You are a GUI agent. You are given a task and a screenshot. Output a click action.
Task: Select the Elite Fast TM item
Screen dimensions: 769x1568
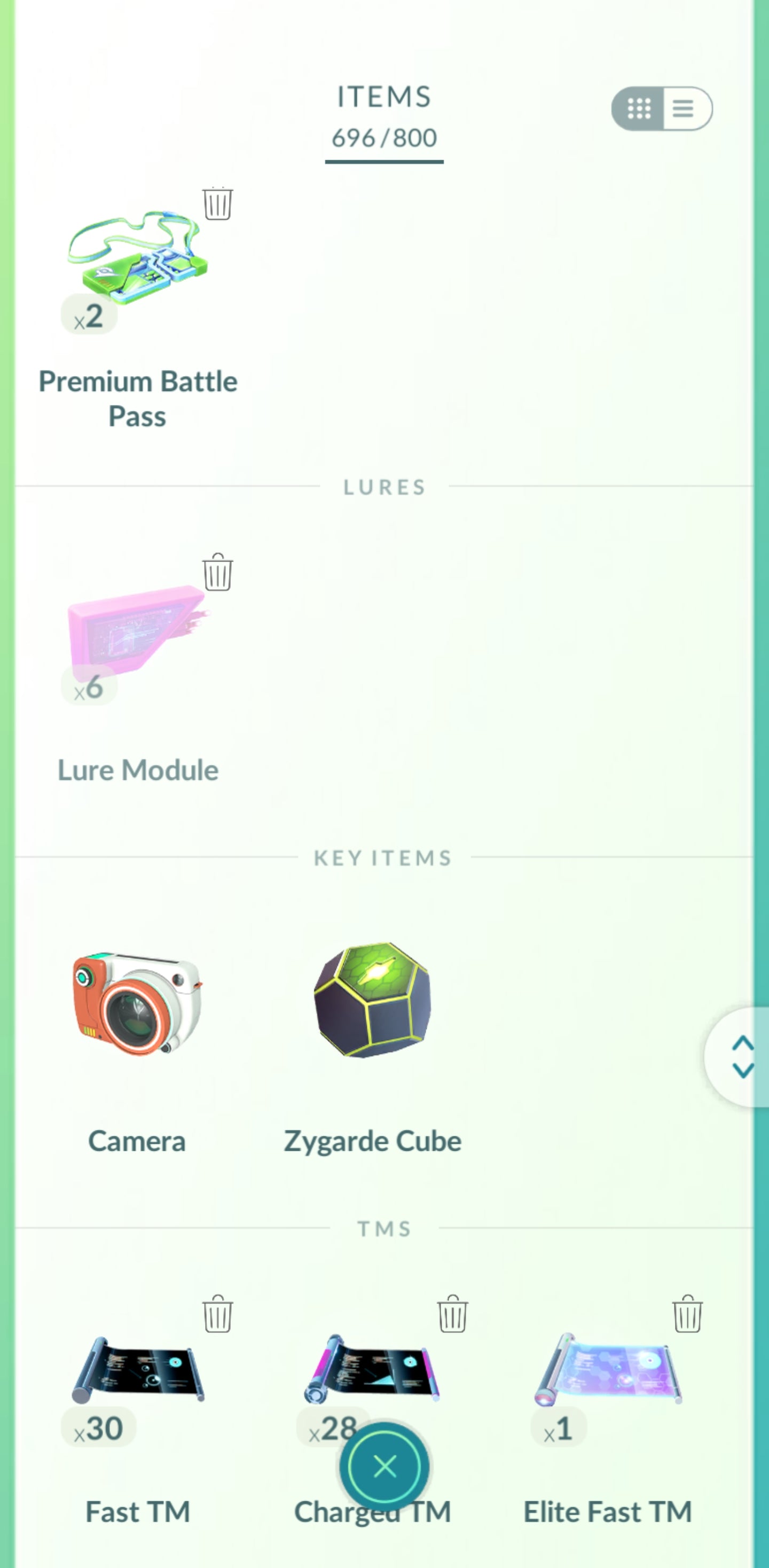[607, 1370]
